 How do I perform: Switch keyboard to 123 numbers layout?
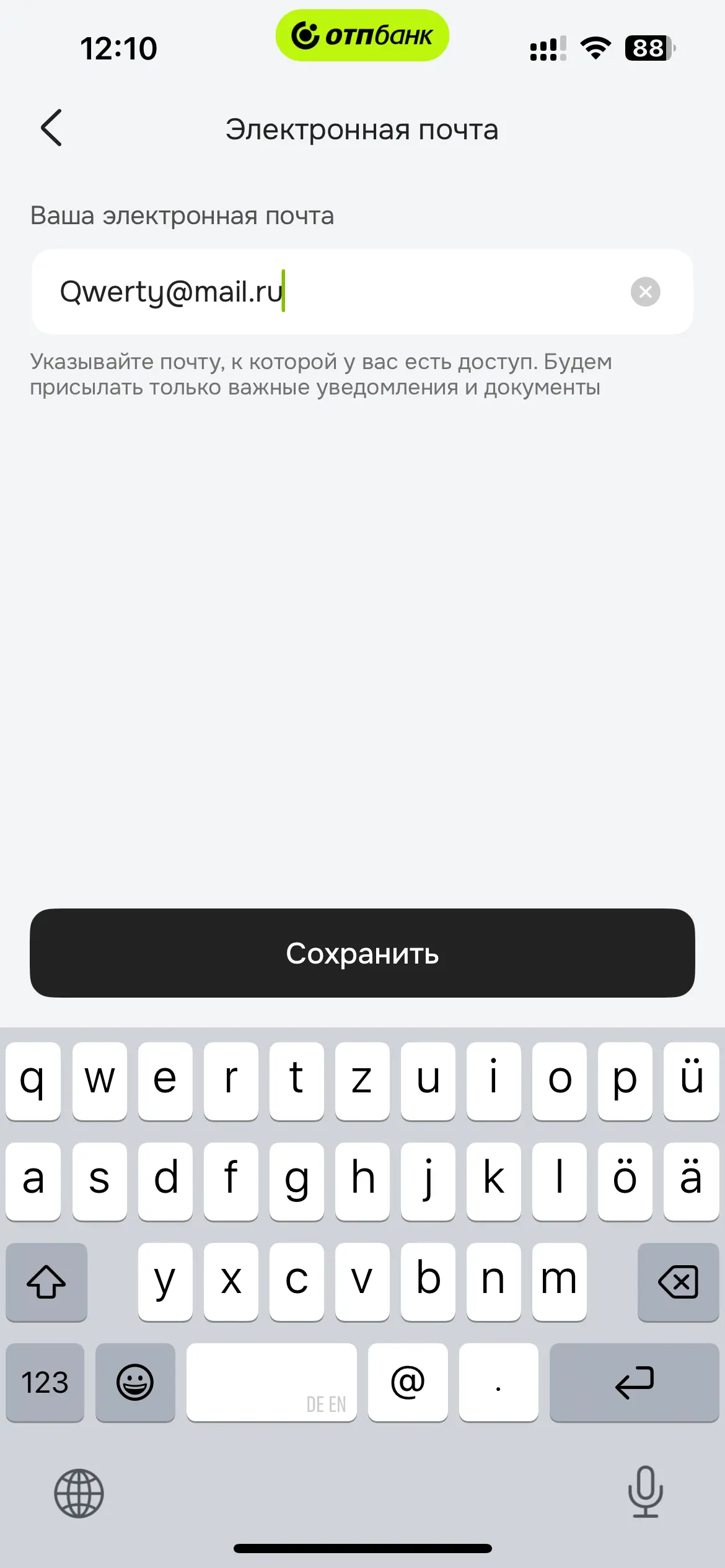coord(45,1382)
